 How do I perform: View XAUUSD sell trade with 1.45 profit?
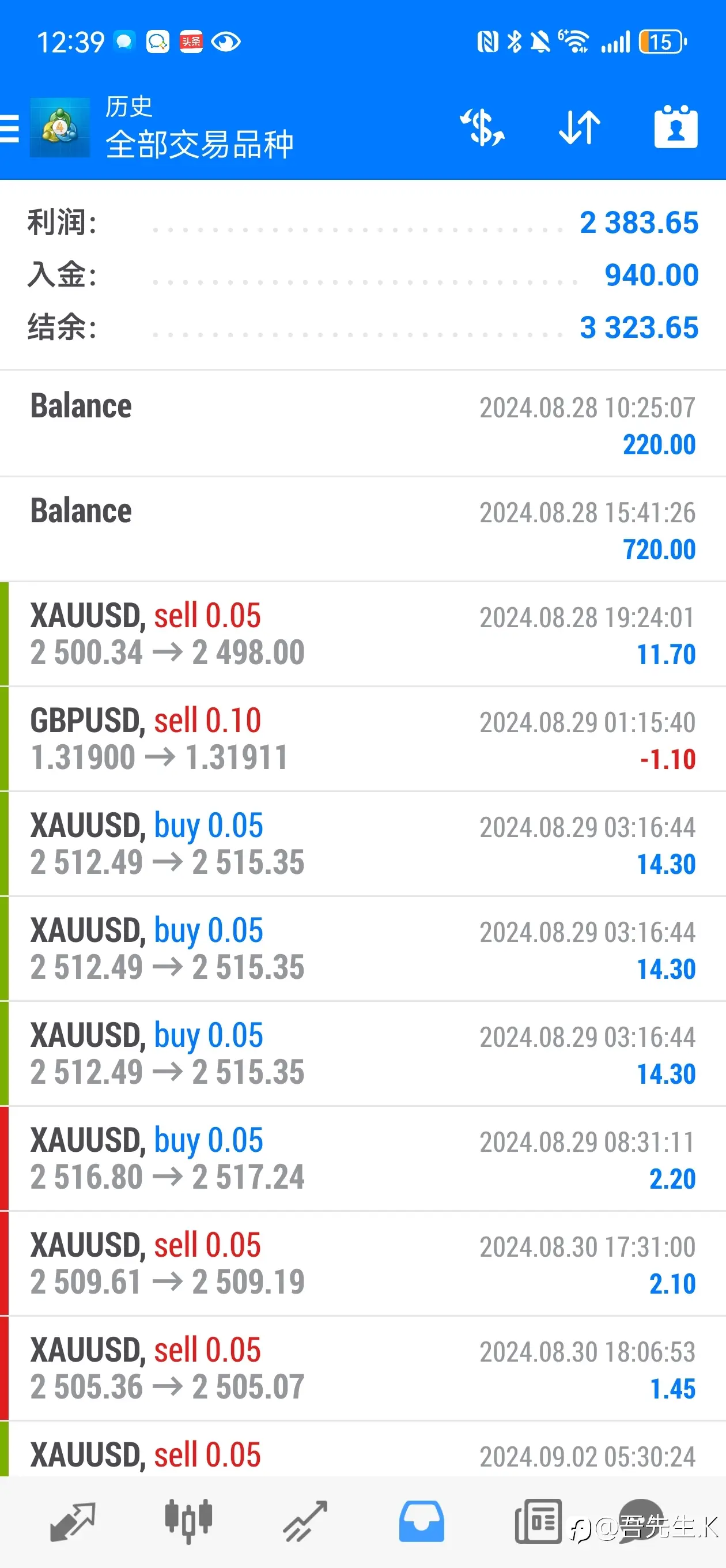click(362, 1369)
